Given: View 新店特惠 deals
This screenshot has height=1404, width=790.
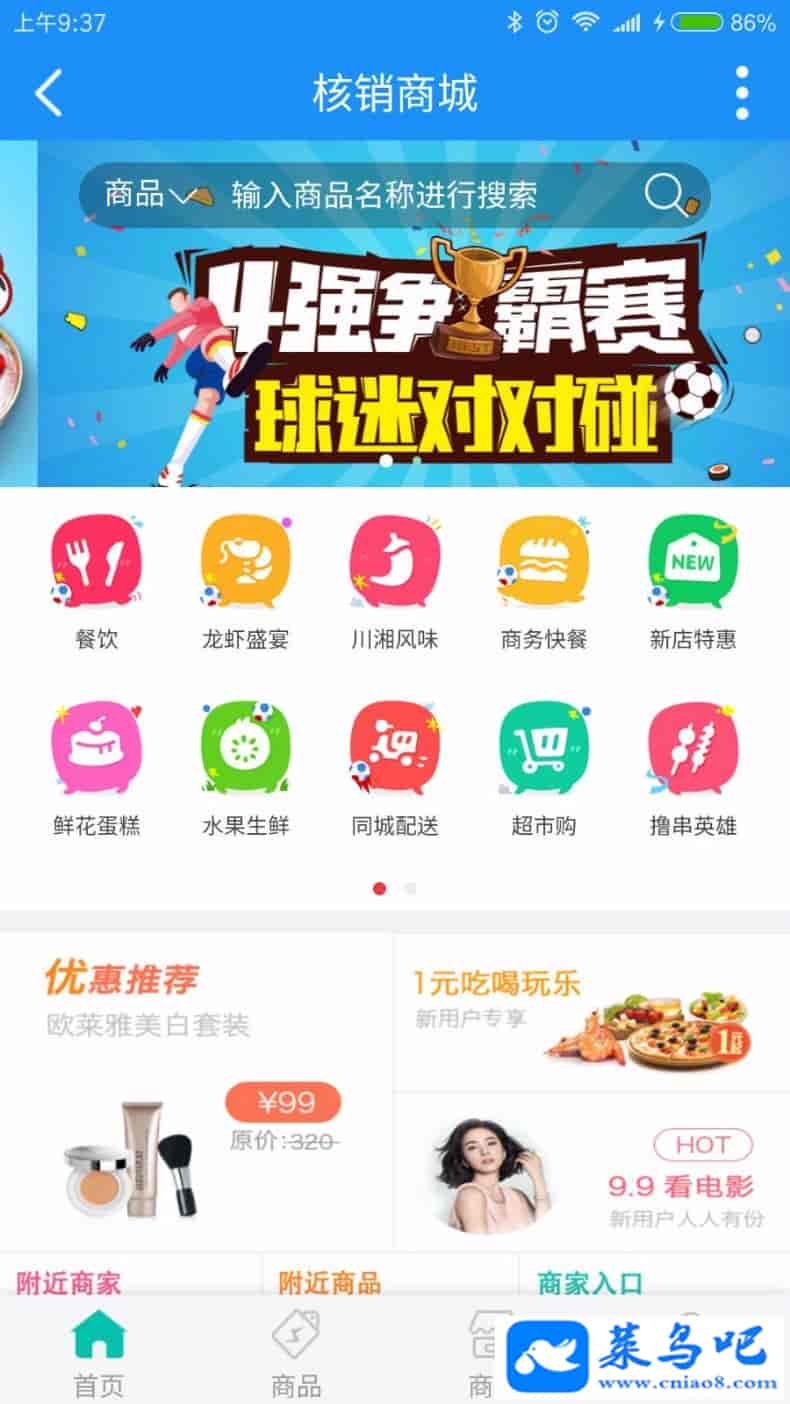Looking at the screenshot, I should click(692, 582).
